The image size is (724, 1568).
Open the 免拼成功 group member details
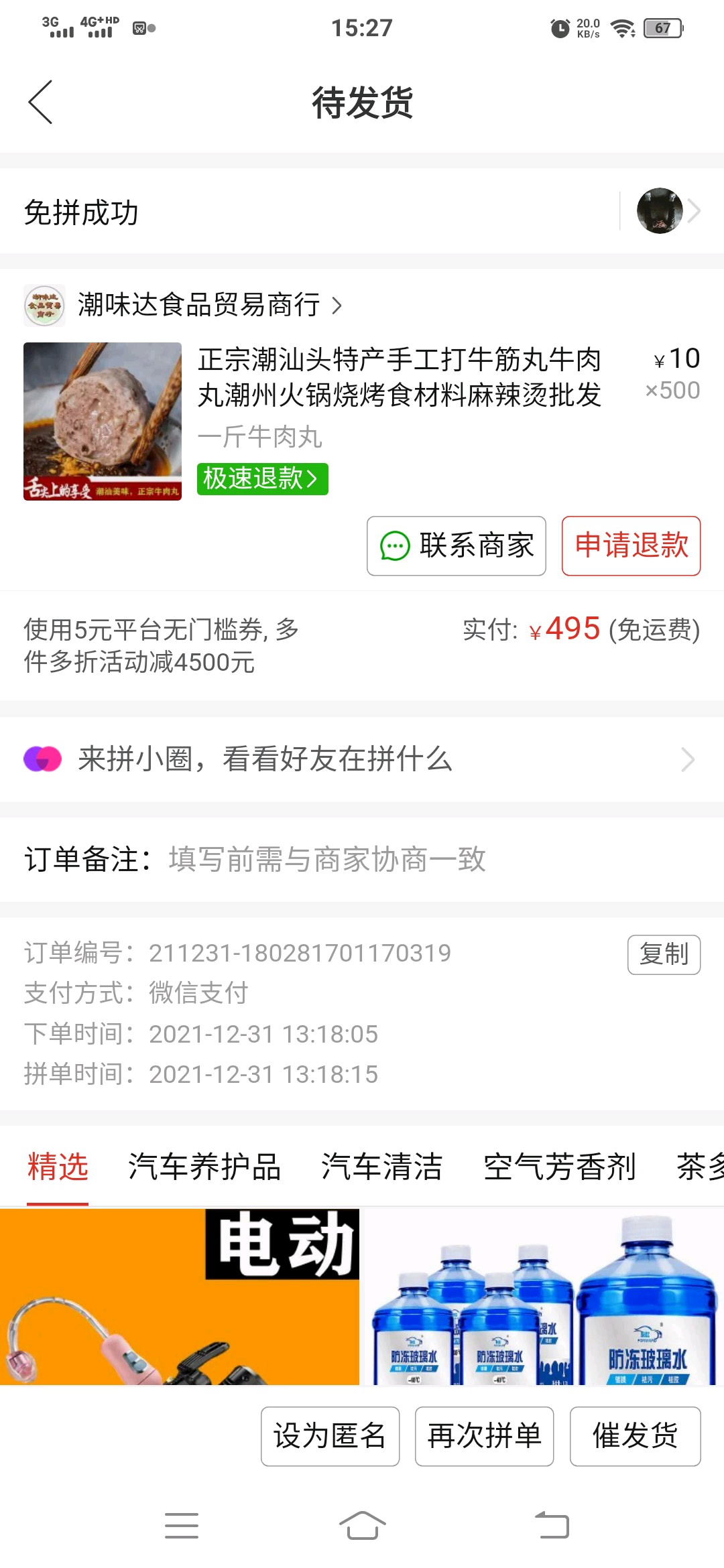[667, 211]
